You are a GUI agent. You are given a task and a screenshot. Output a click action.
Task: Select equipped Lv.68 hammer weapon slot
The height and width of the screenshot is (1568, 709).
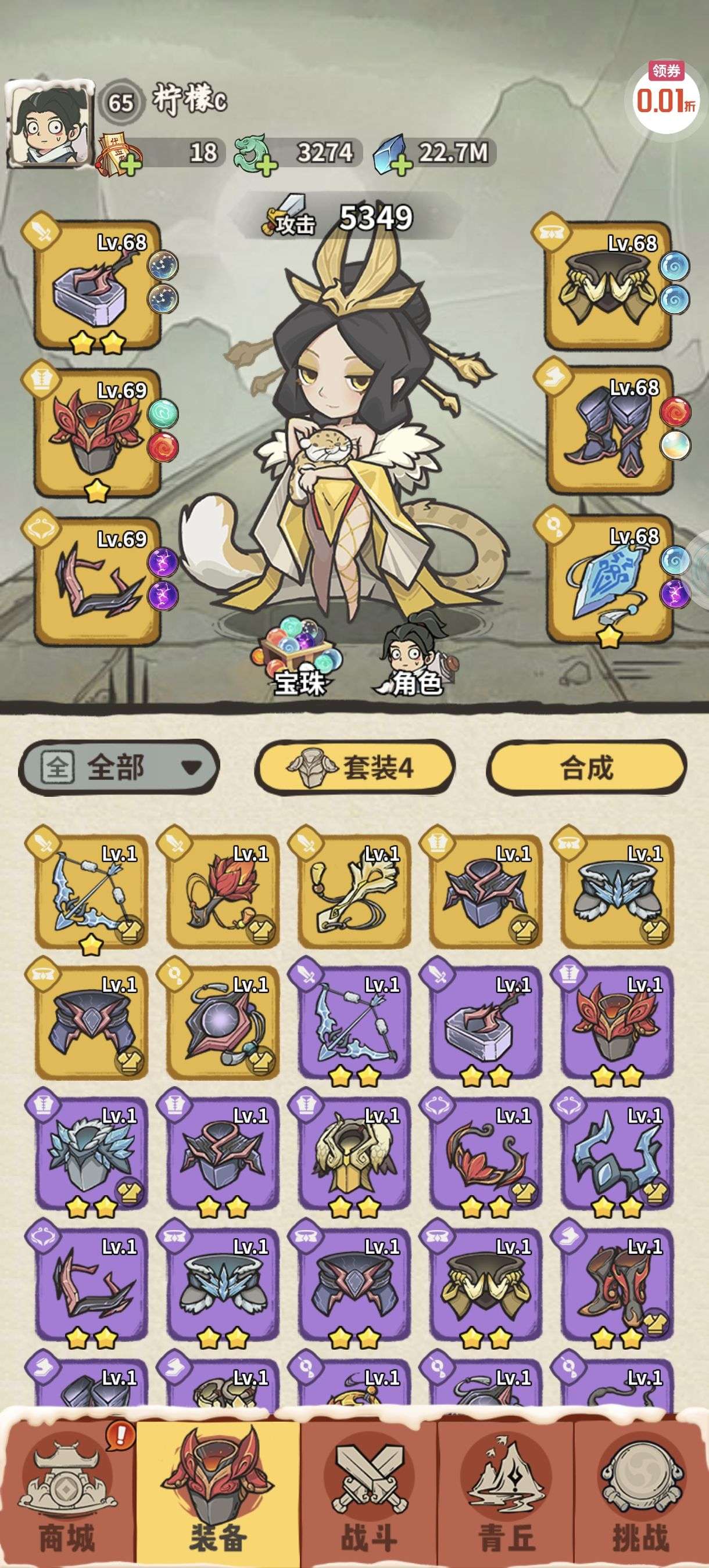pyautogui.click(x=98, y=286)
